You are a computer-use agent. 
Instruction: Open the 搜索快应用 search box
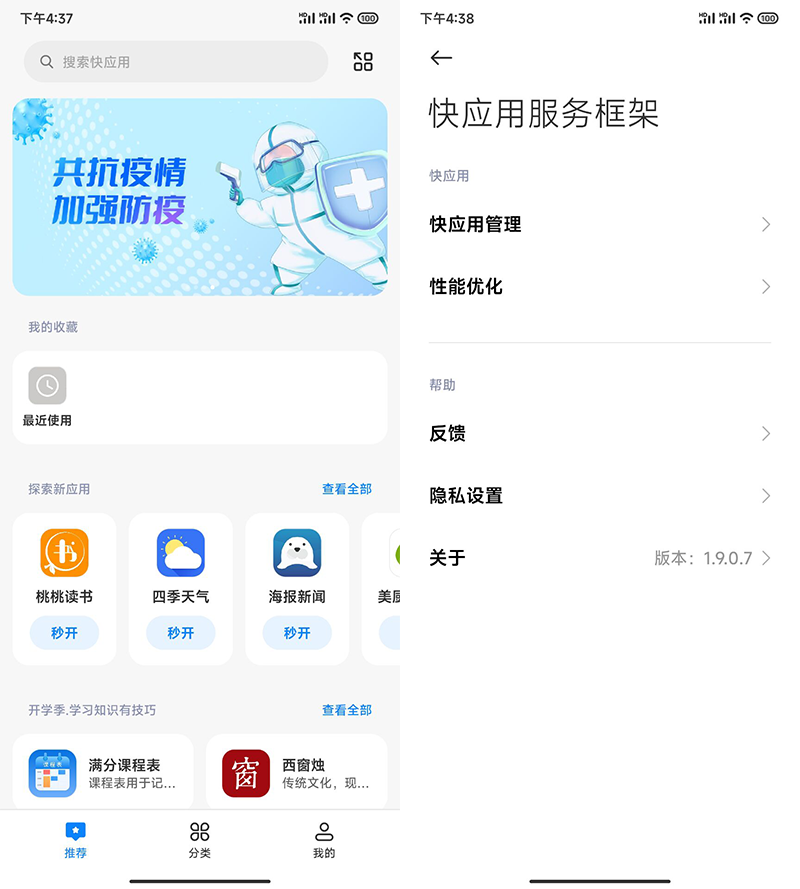(x=176, y=62)
